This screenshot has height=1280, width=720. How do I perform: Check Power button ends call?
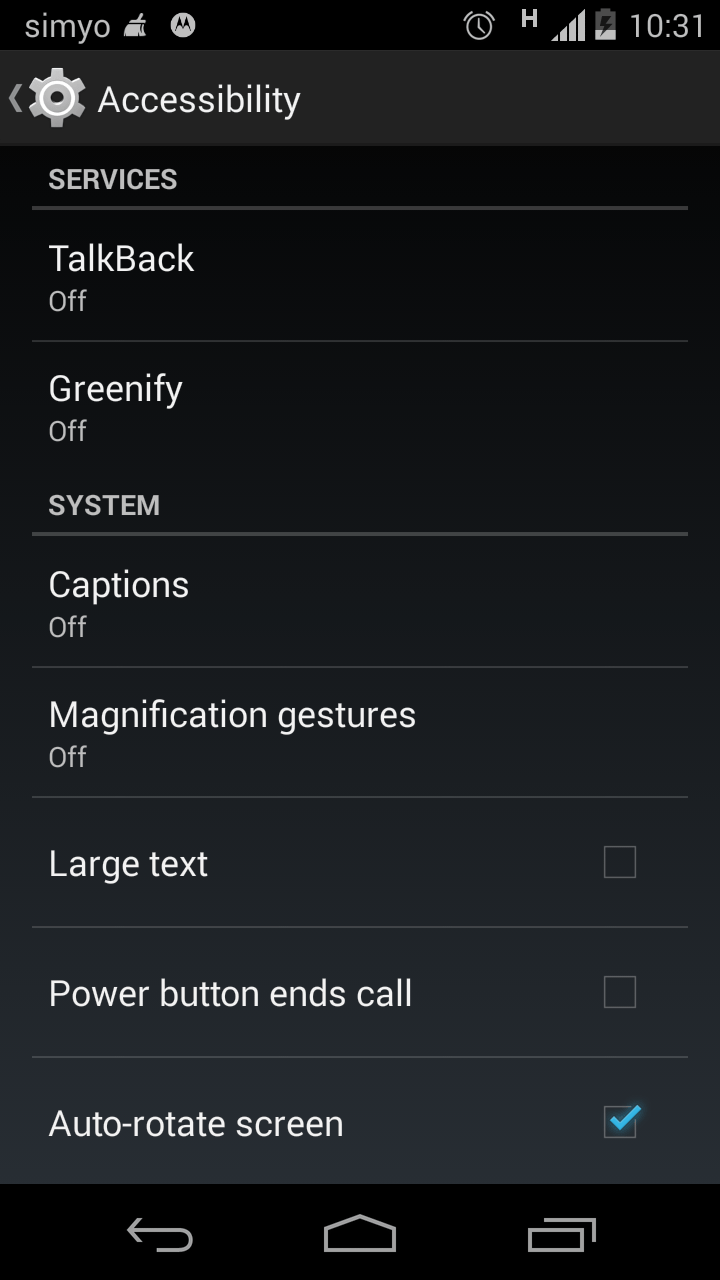coord(619,992)
